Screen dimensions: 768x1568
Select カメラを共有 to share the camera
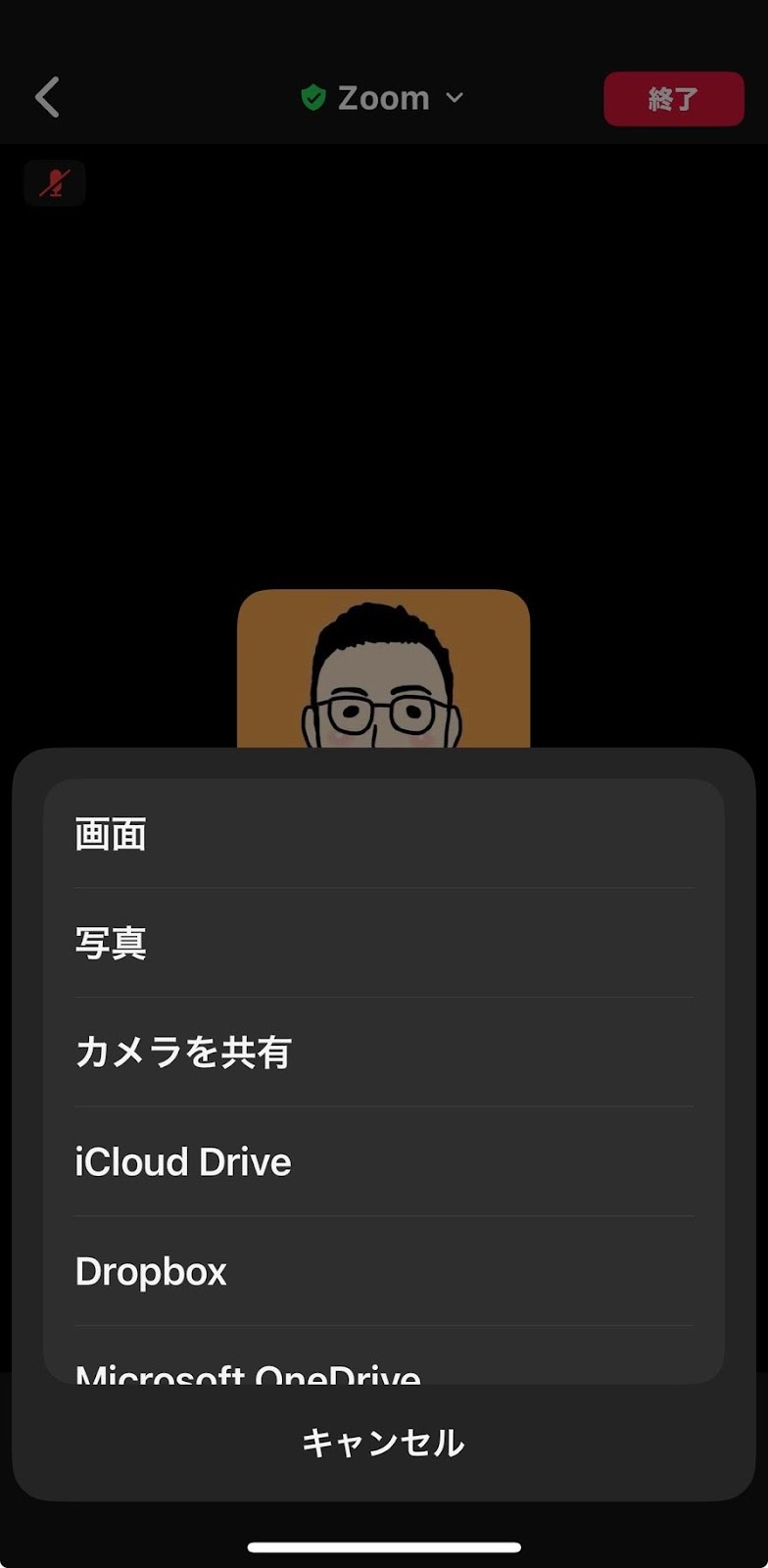pyautogui.click(x=182, y=1052)
